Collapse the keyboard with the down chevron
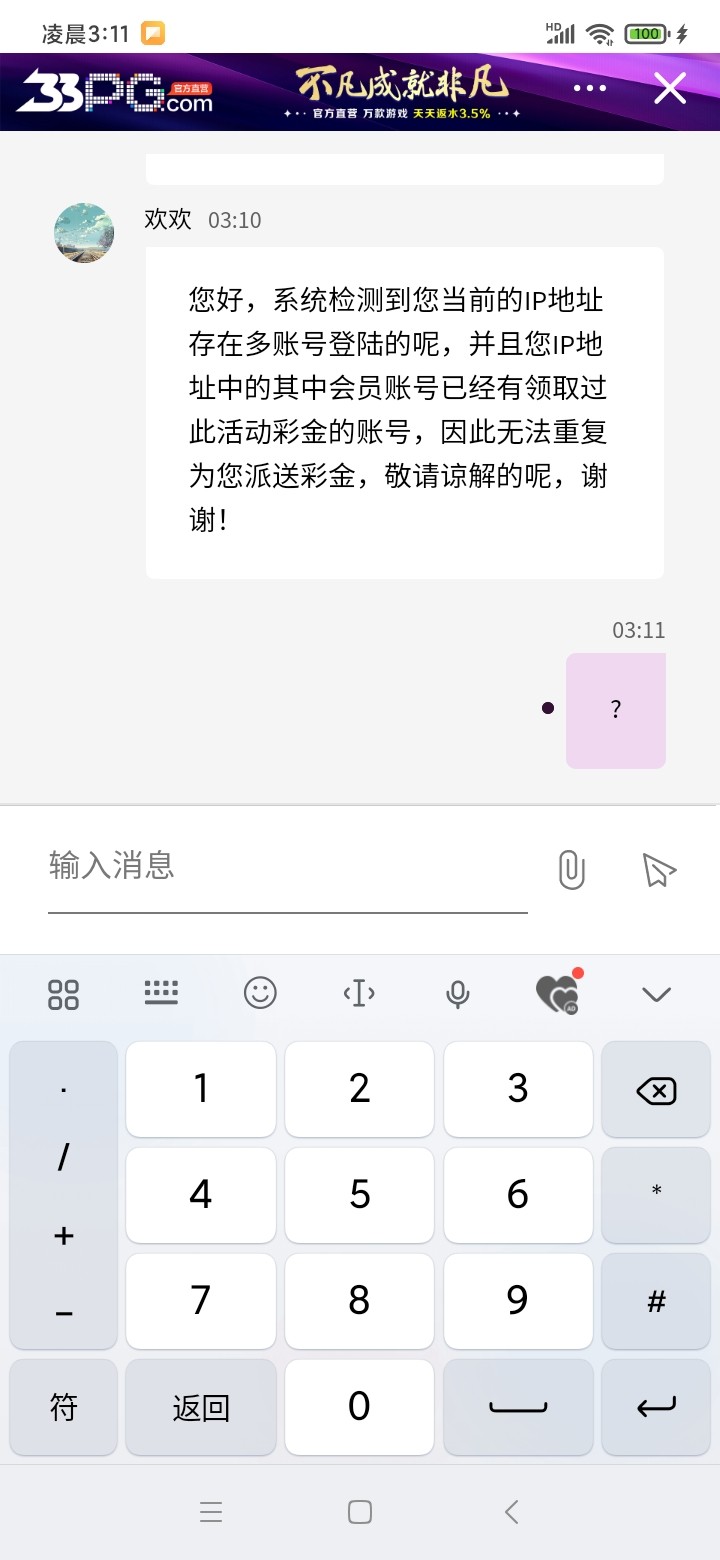 [655, 994]
